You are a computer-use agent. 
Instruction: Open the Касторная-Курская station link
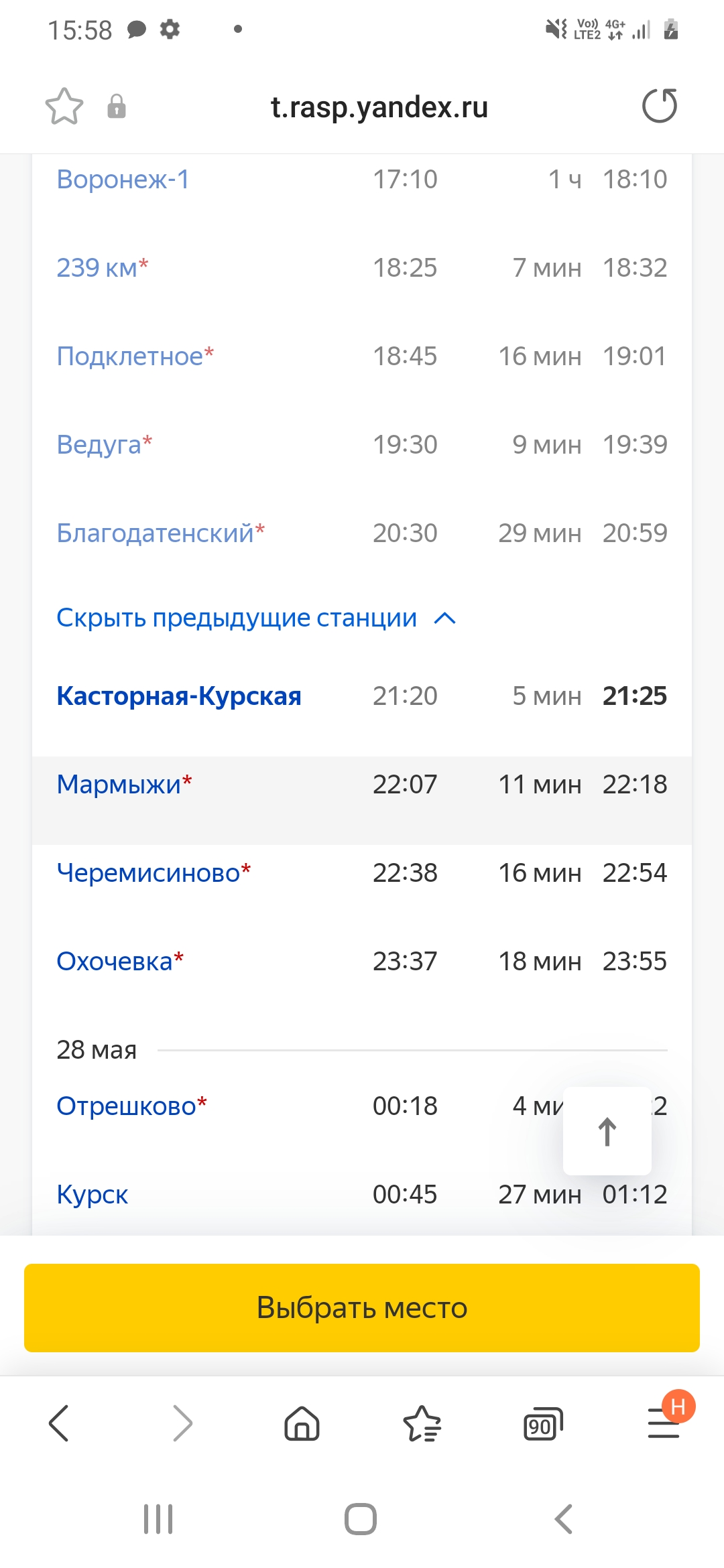[179, 696]
